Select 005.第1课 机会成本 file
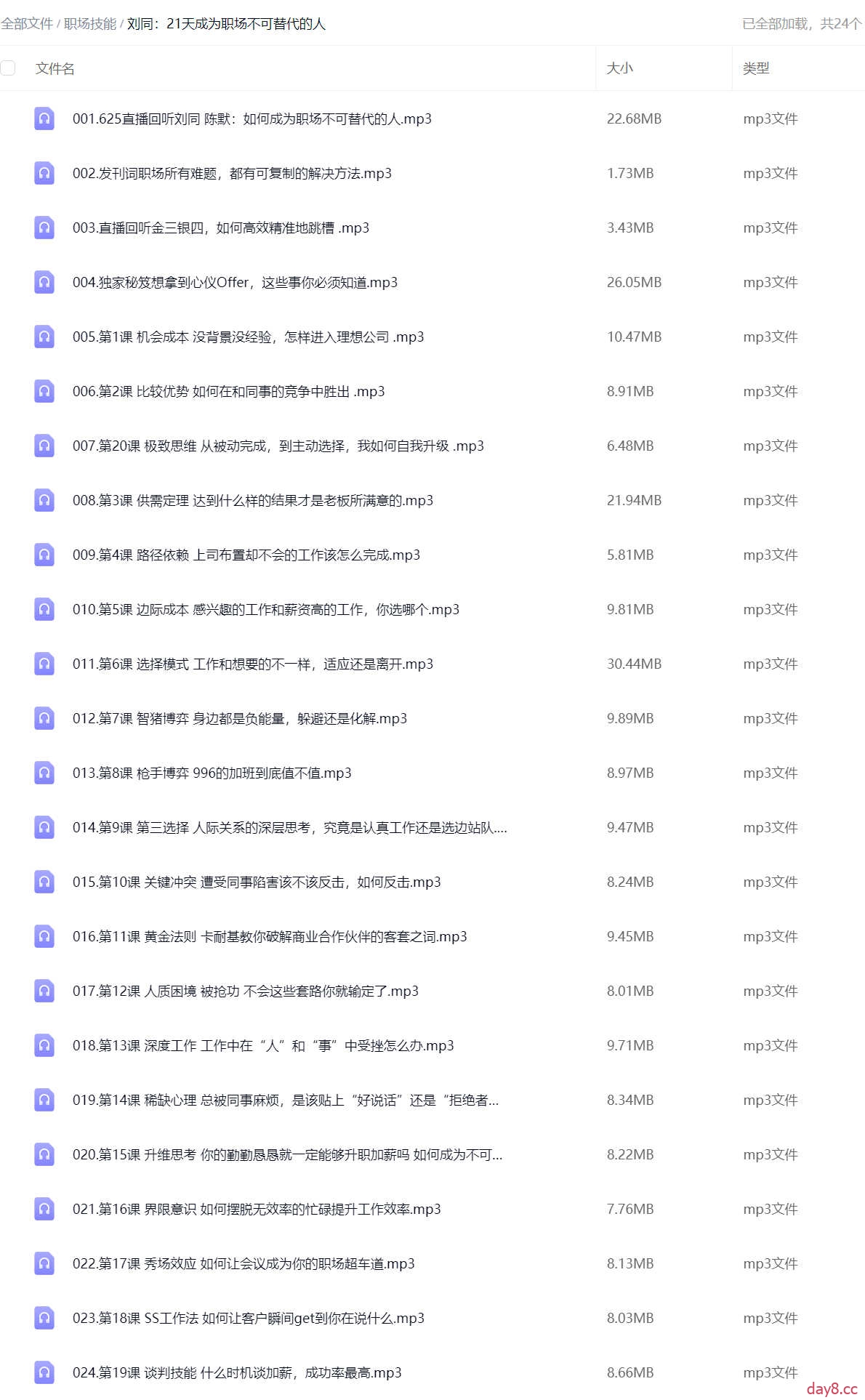This screenshot has width=865, height=1400. tap(248, 337)
